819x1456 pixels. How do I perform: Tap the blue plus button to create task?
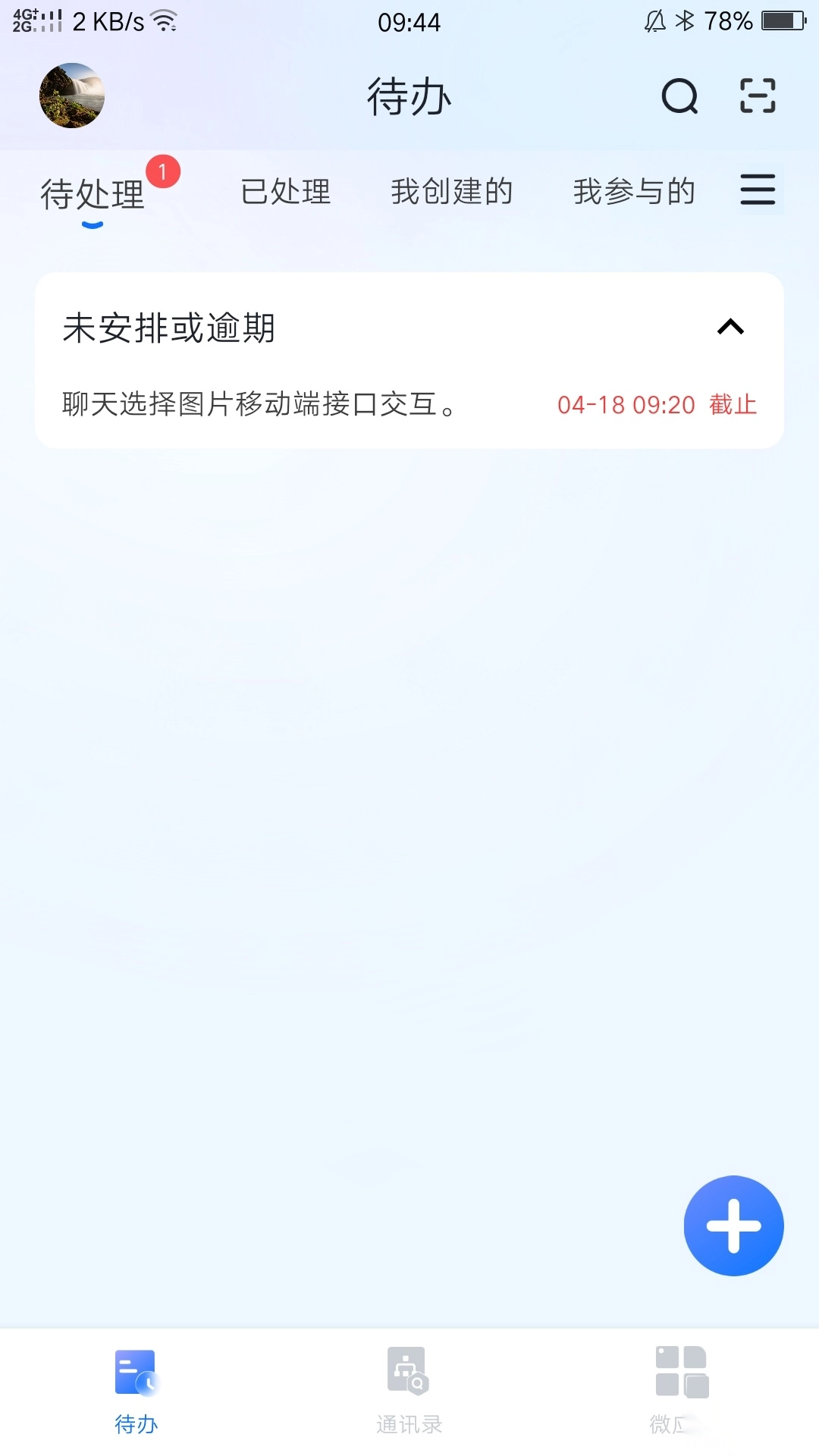[x=733, y=1225]
